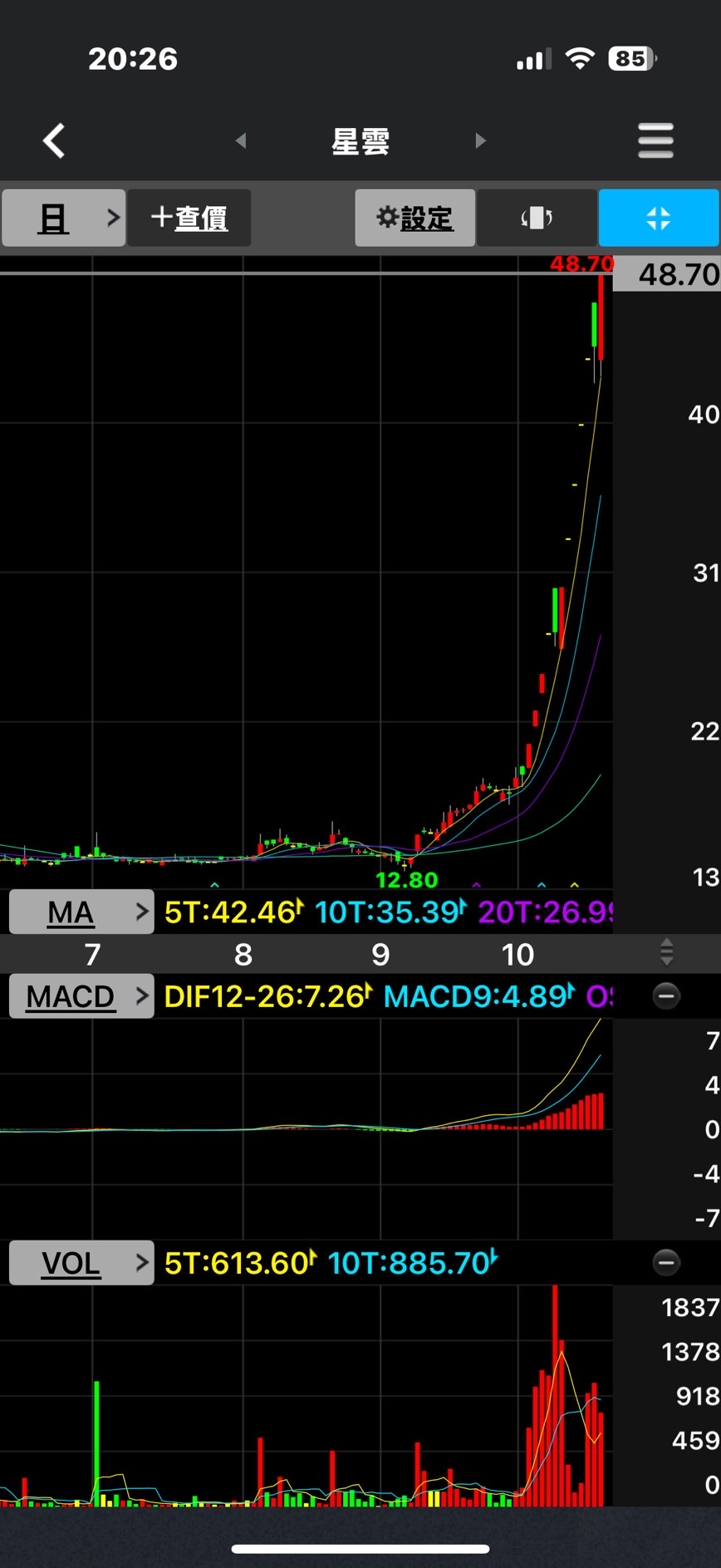Tap the panel resize up-down arrows

[666, 952]
